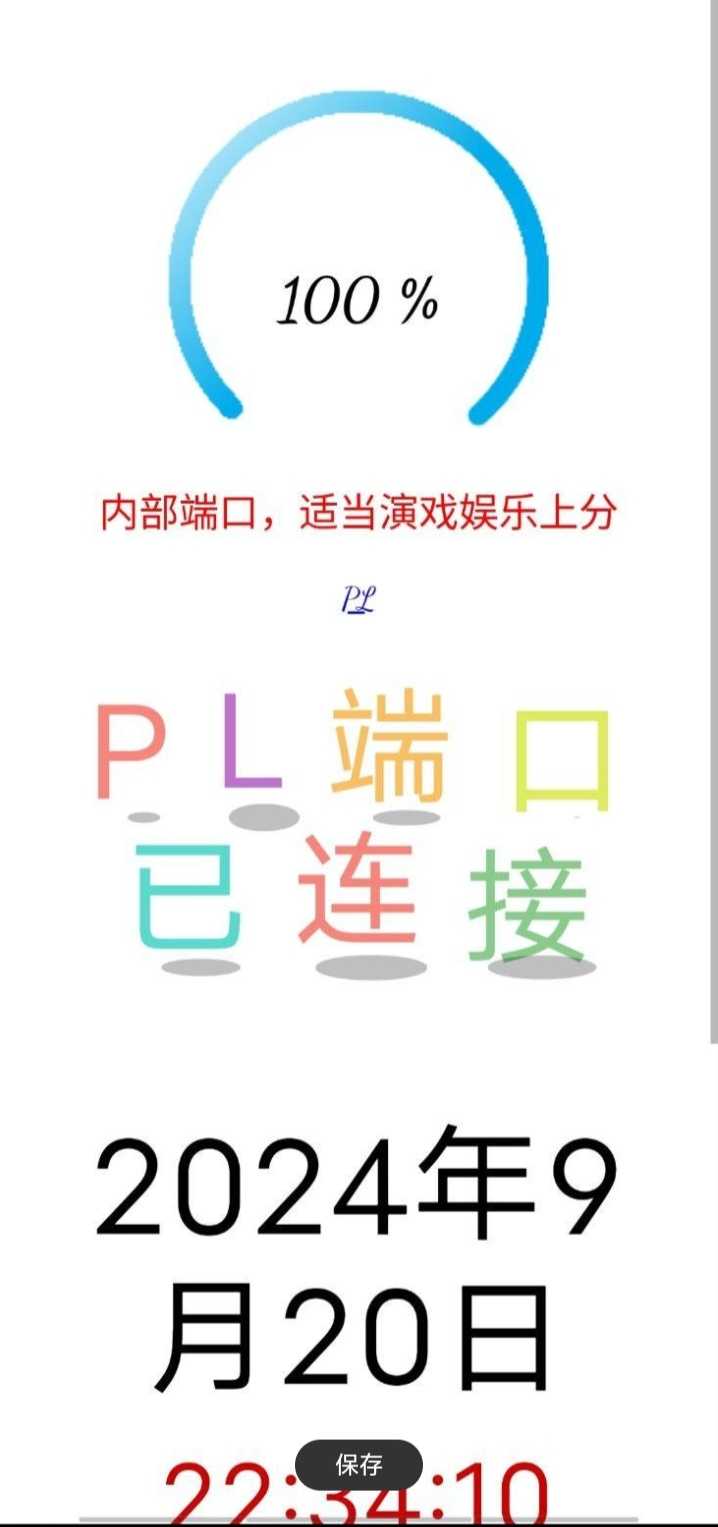This screenshot has width=718, height=1527.
Task: Open the underlined PL link
Action: pos(358,599)
